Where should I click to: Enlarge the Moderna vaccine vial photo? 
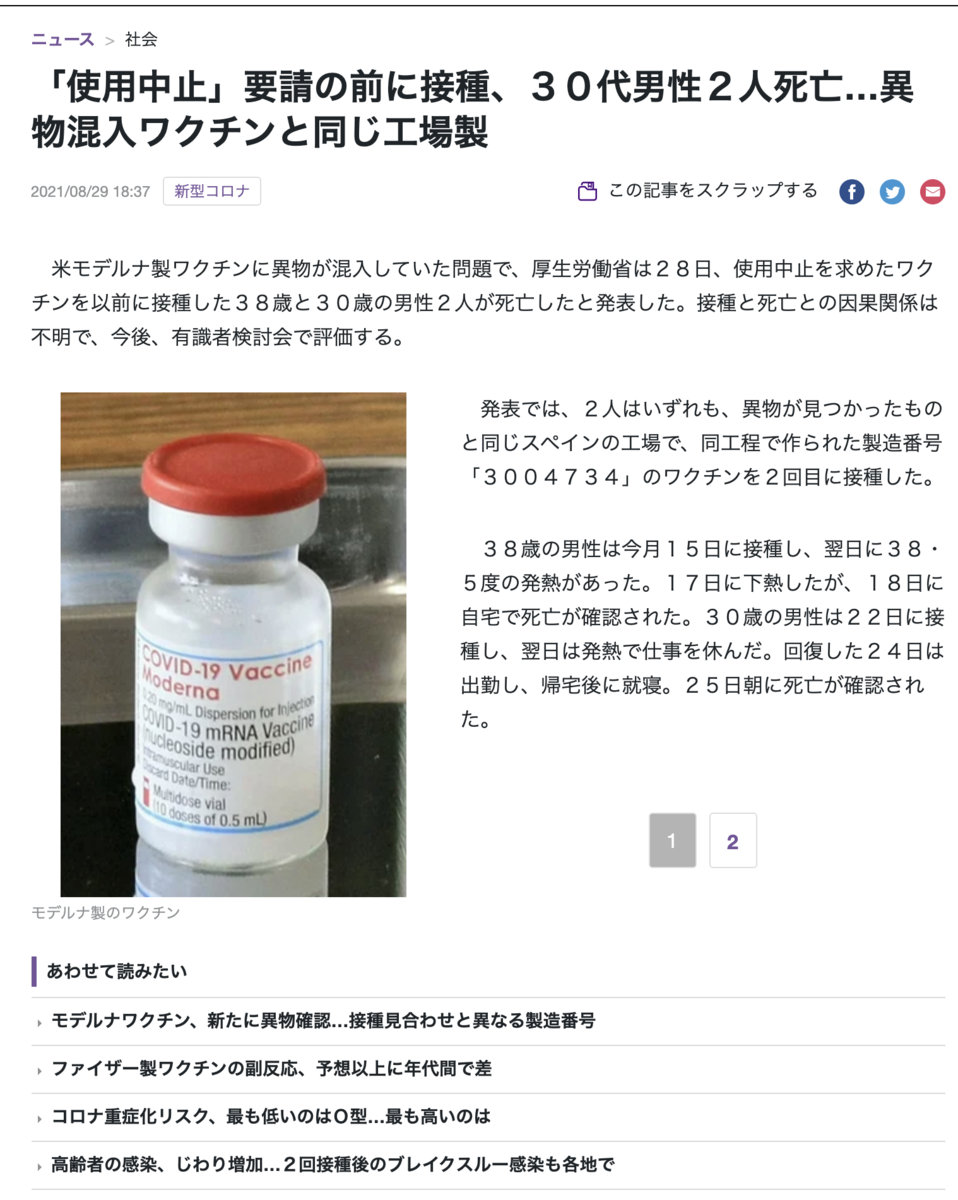click(x=233, y=644)
